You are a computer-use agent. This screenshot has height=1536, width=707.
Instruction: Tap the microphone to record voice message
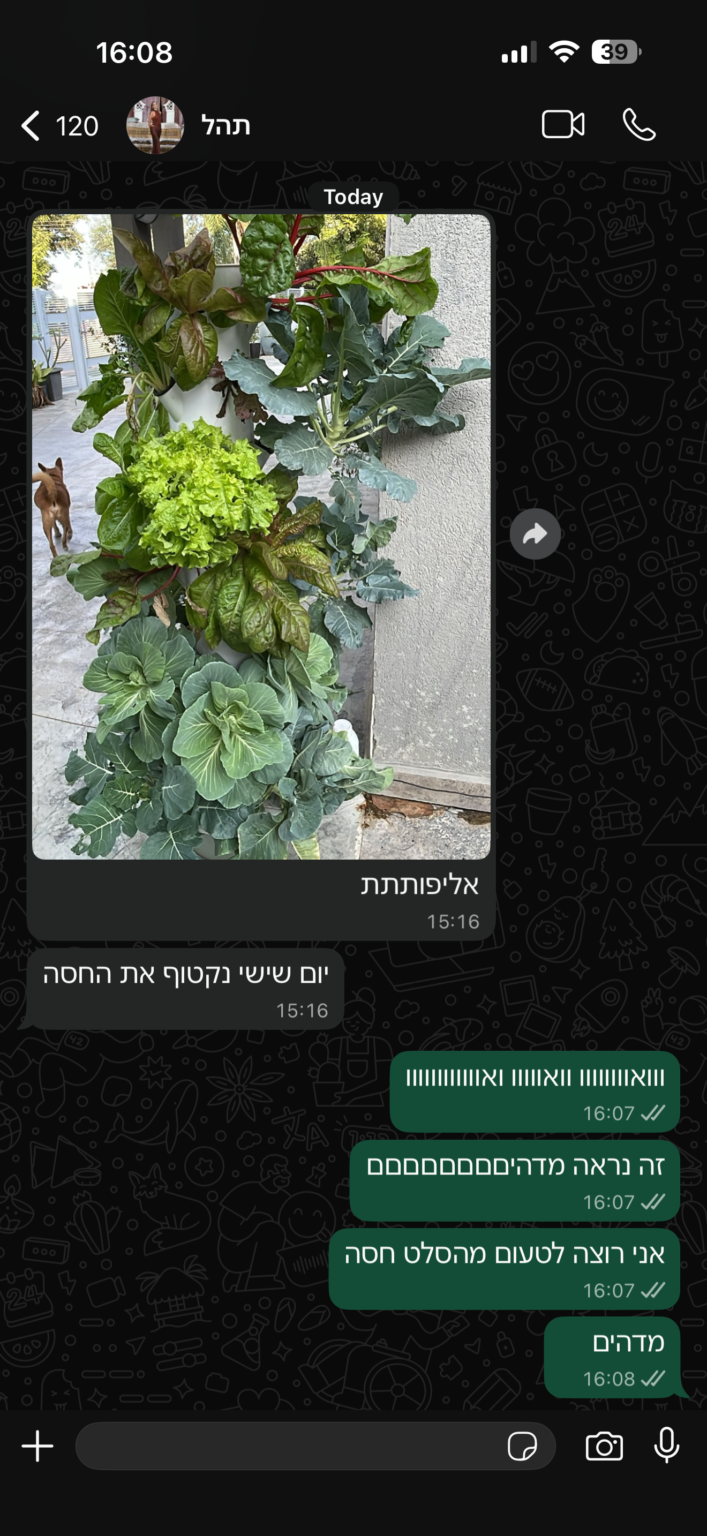click(x=667, y=1446)
